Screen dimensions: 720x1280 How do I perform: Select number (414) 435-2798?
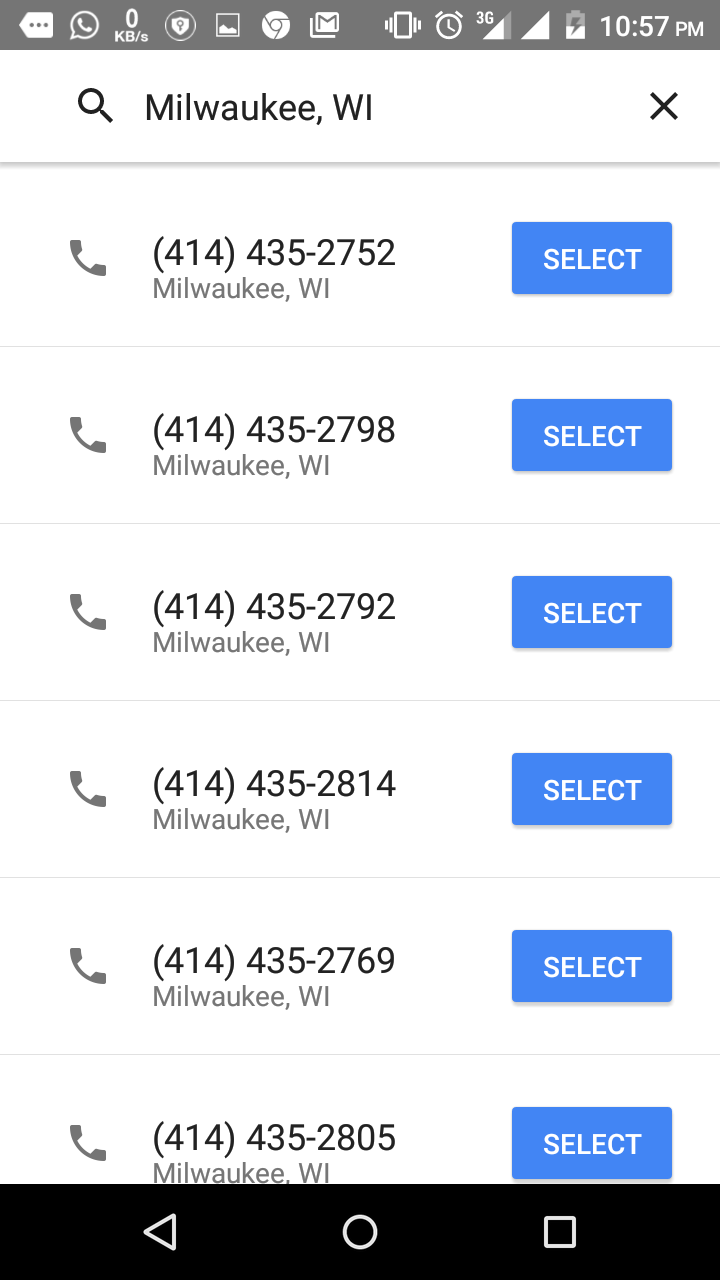tap(591, 436)
